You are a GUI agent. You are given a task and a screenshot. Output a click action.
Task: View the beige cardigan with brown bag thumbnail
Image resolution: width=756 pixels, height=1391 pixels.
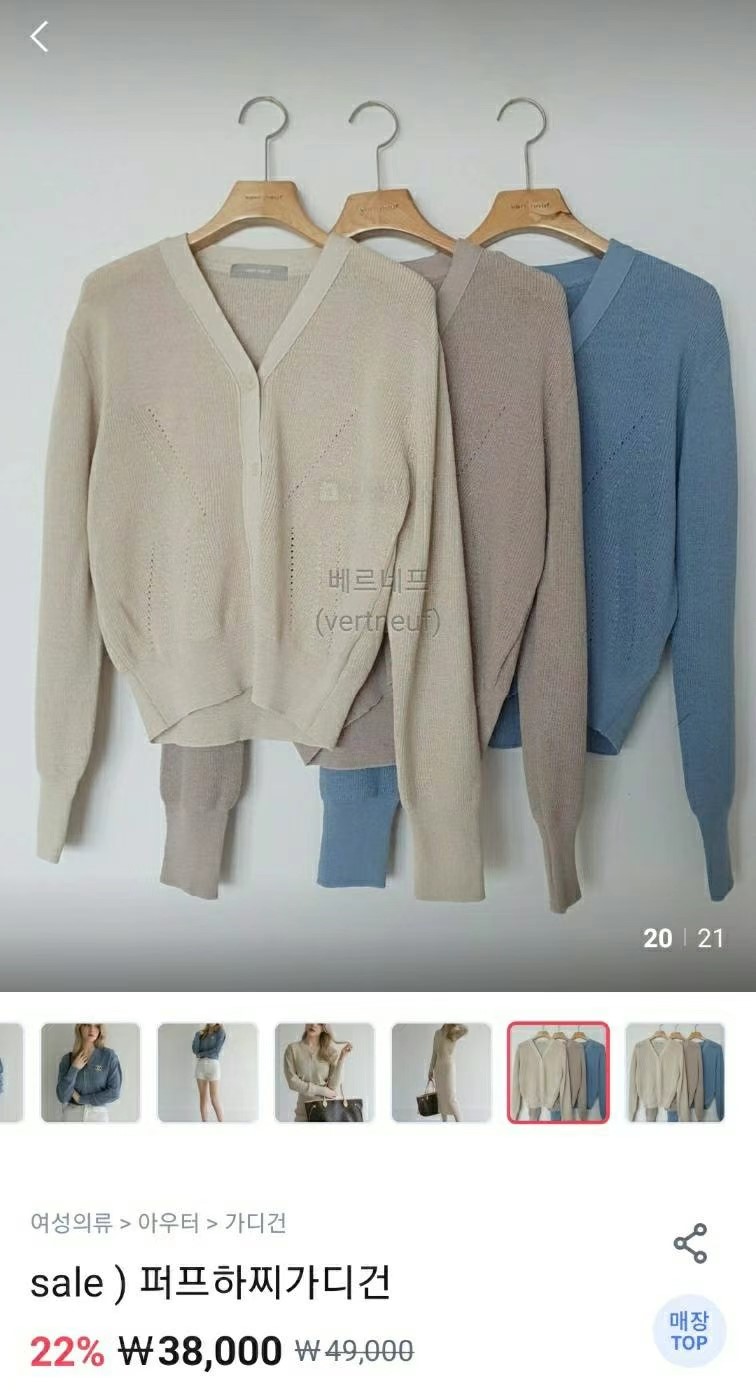(324, 1072)
